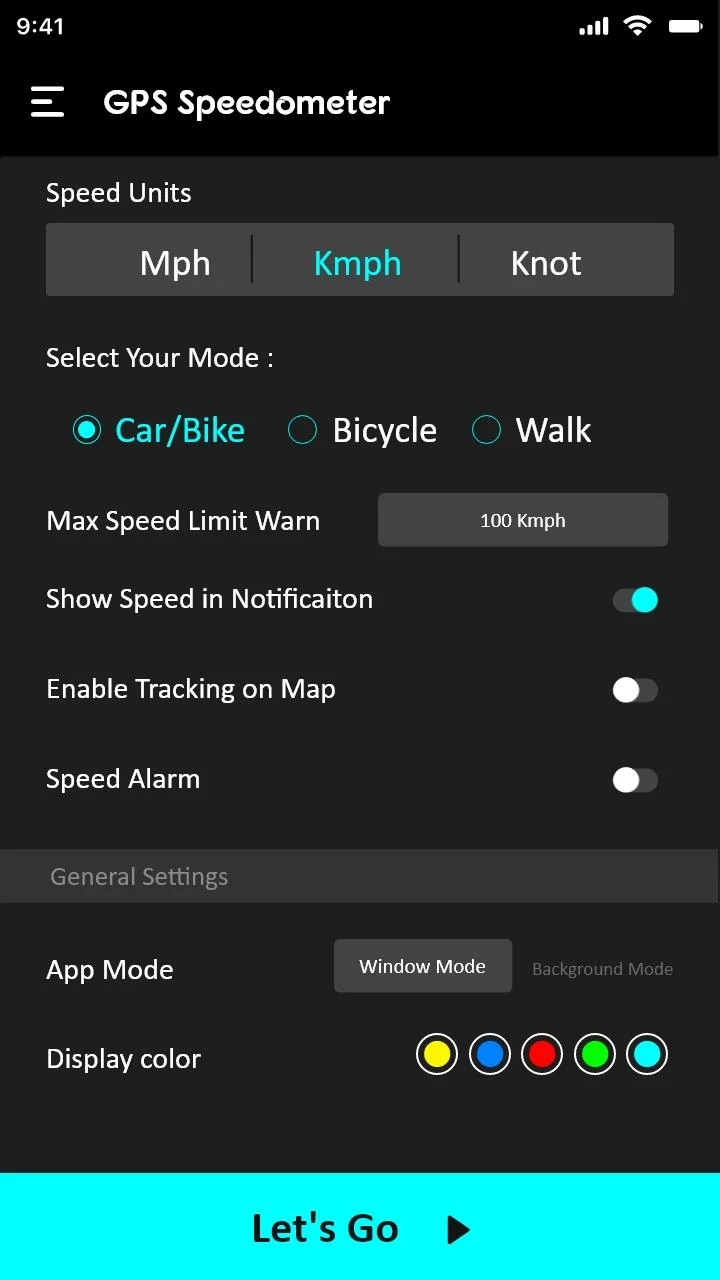Select Kmph as speed unit

click(357, 263)
